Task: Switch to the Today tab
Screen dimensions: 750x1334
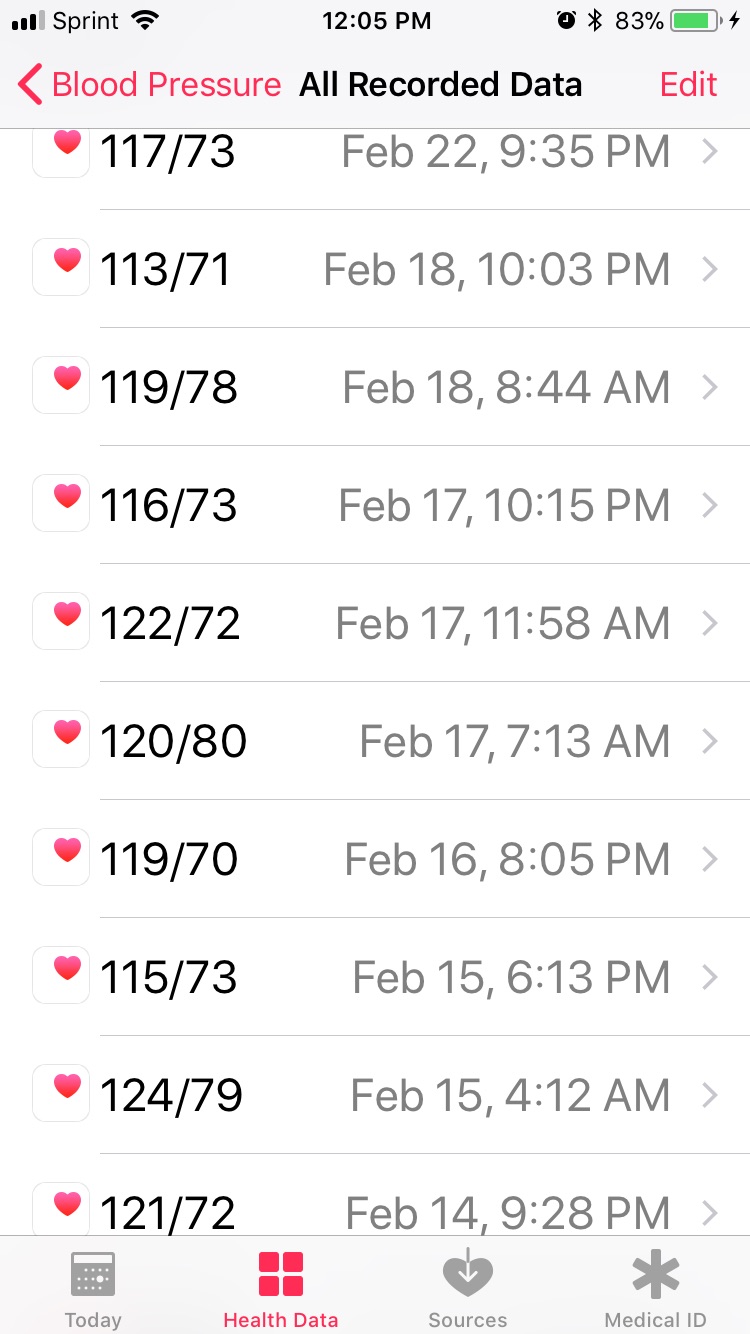Action: [93, 1288]
